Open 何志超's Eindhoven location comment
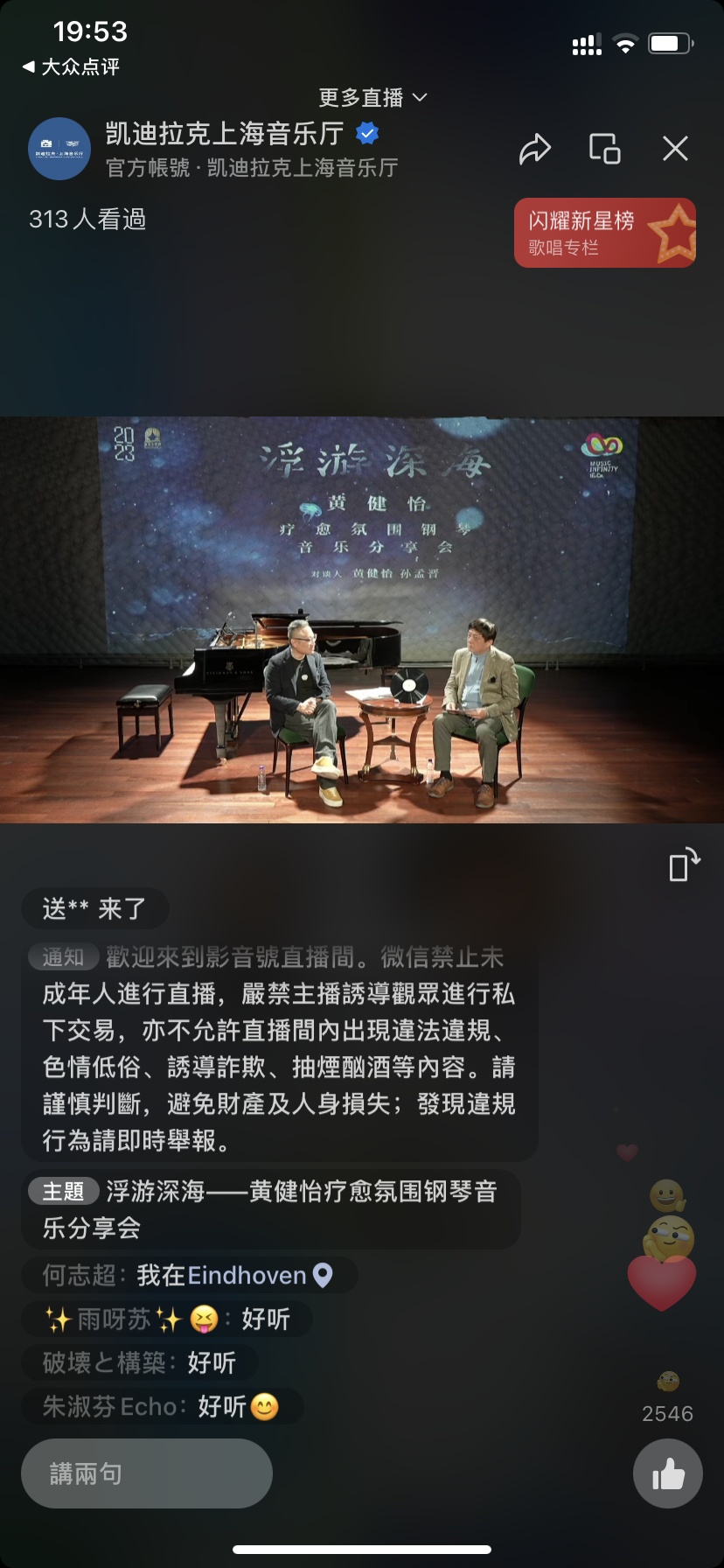The width and height of the screenshot is (724, 1568). coord(188,1275)
